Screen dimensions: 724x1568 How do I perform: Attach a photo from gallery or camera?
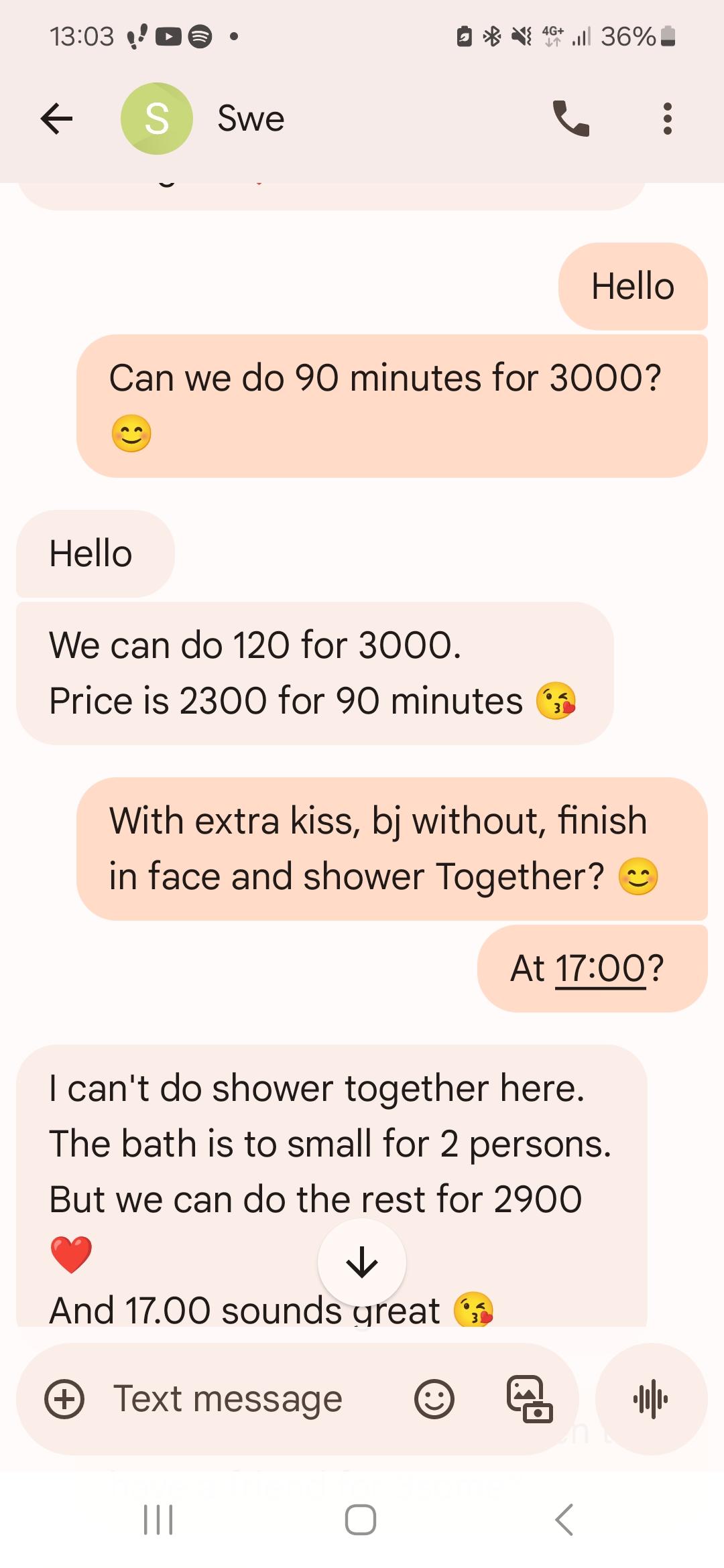click(529, 1399)
